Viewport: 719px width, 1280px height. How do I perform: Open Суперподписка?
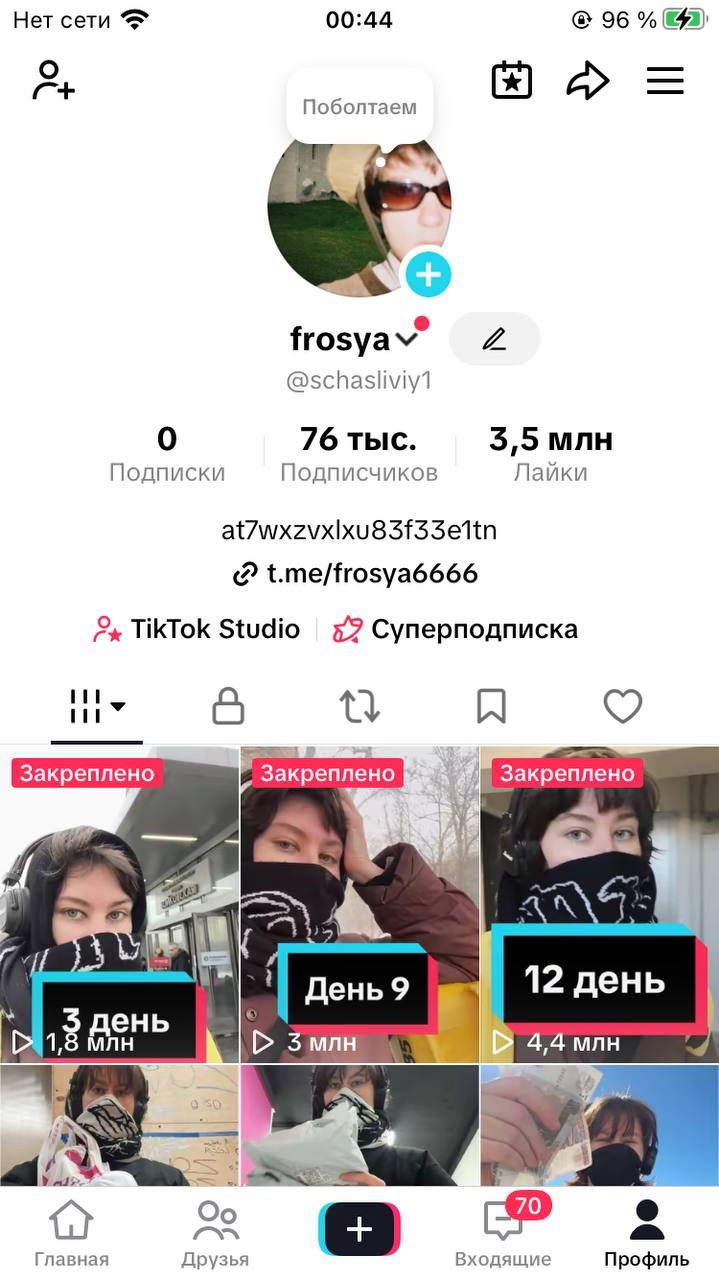(456, 629)
